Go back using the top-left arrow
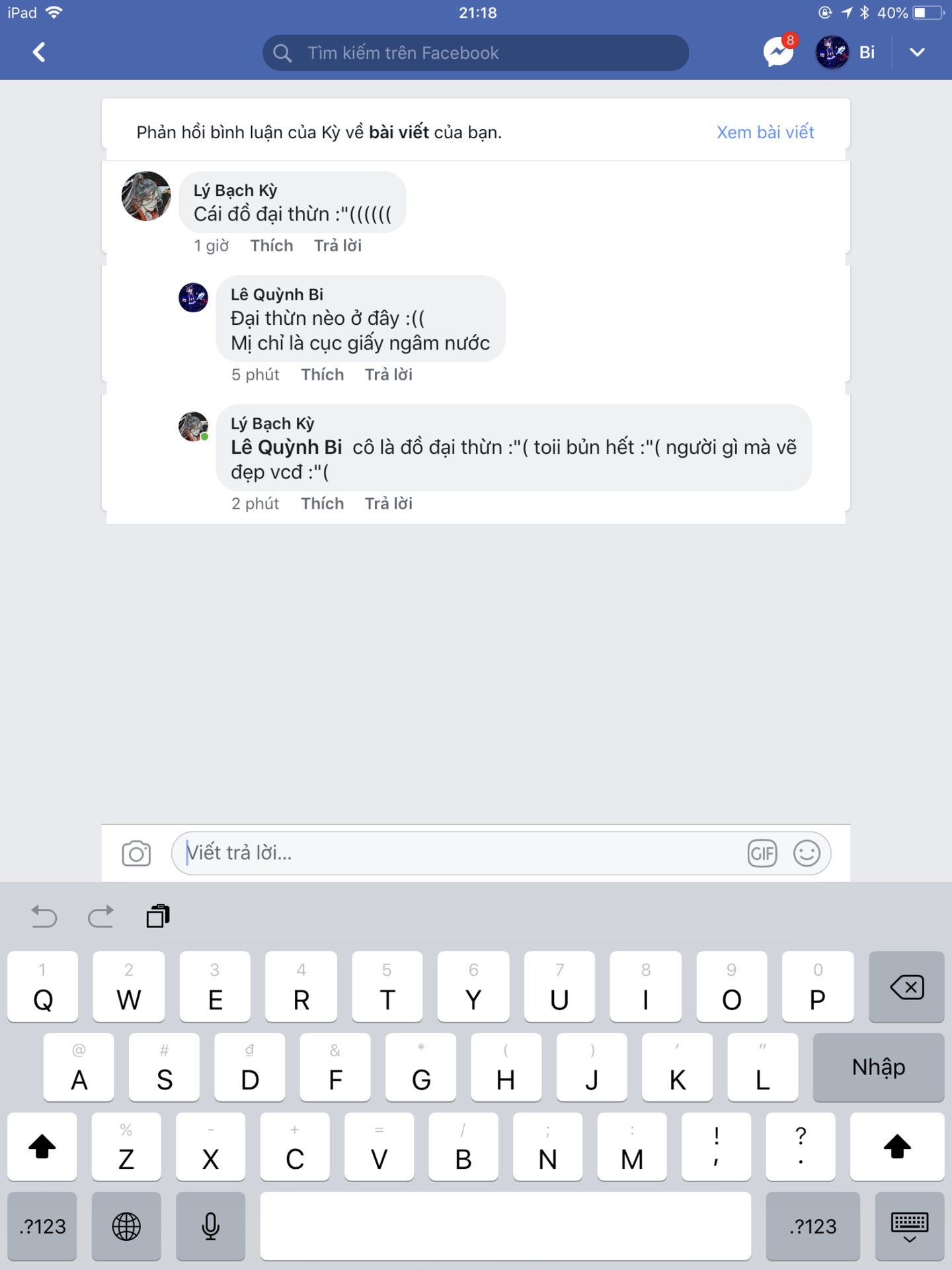 40,52
